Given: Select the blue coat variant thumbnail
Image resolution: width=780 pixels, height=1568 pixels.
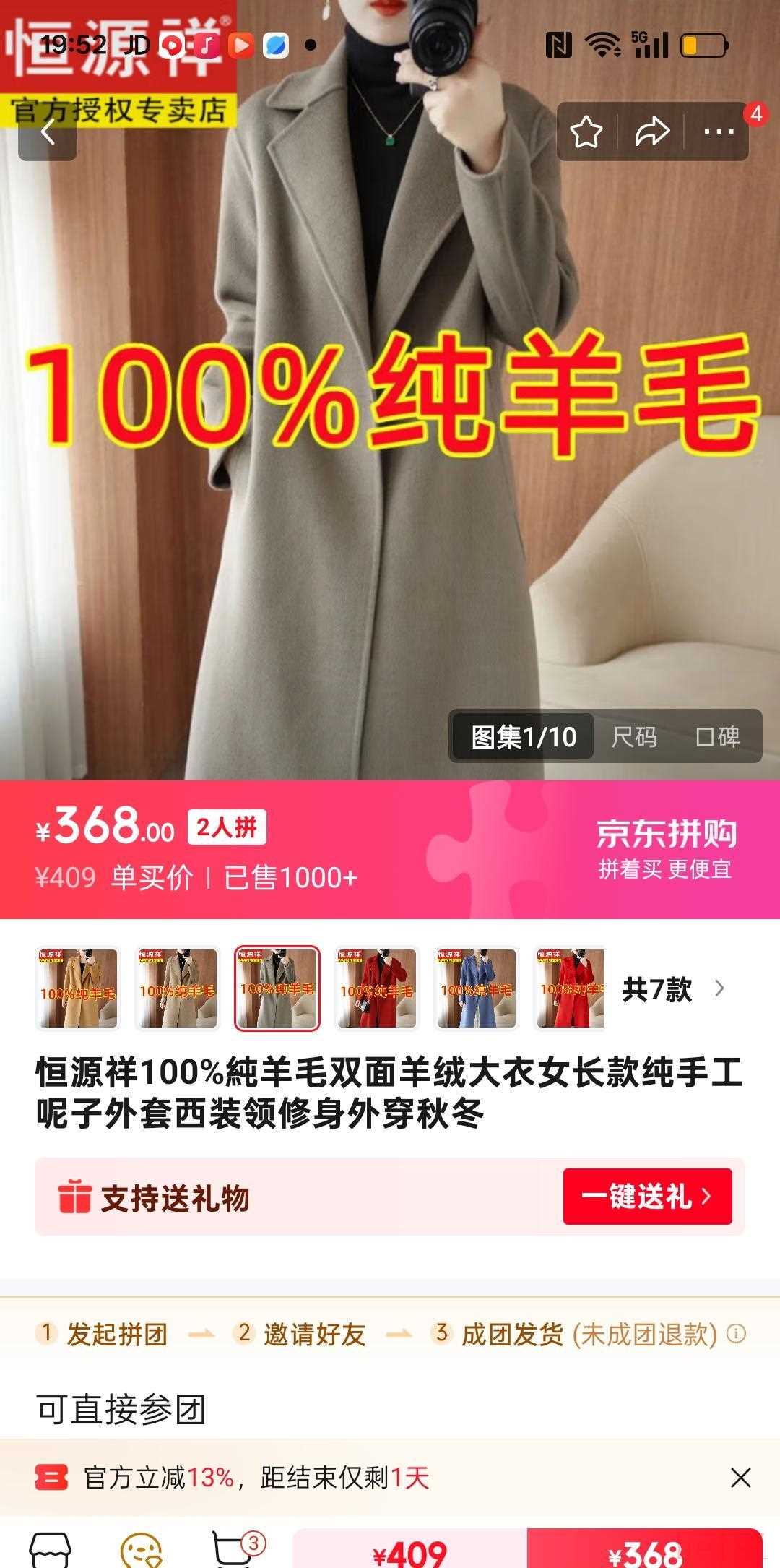Looking at the screenshot, I should [x=476, y=988].
